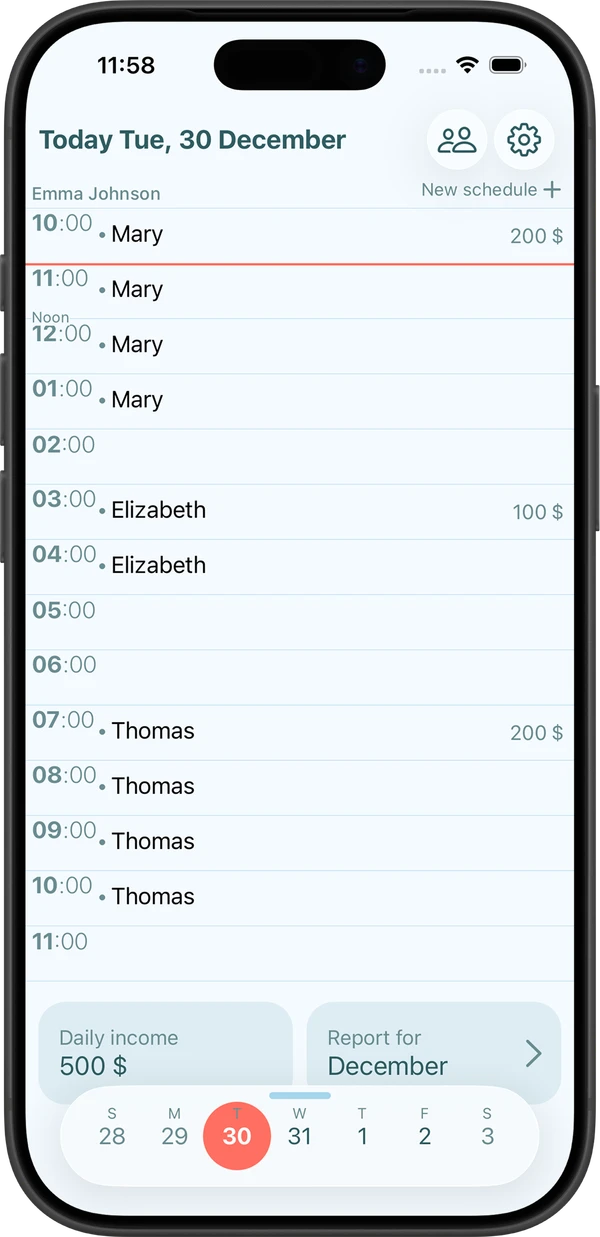This screenshot has height=1237, width=600.
Task: Switch to Sunday 28
Action: pos(112,1129)
